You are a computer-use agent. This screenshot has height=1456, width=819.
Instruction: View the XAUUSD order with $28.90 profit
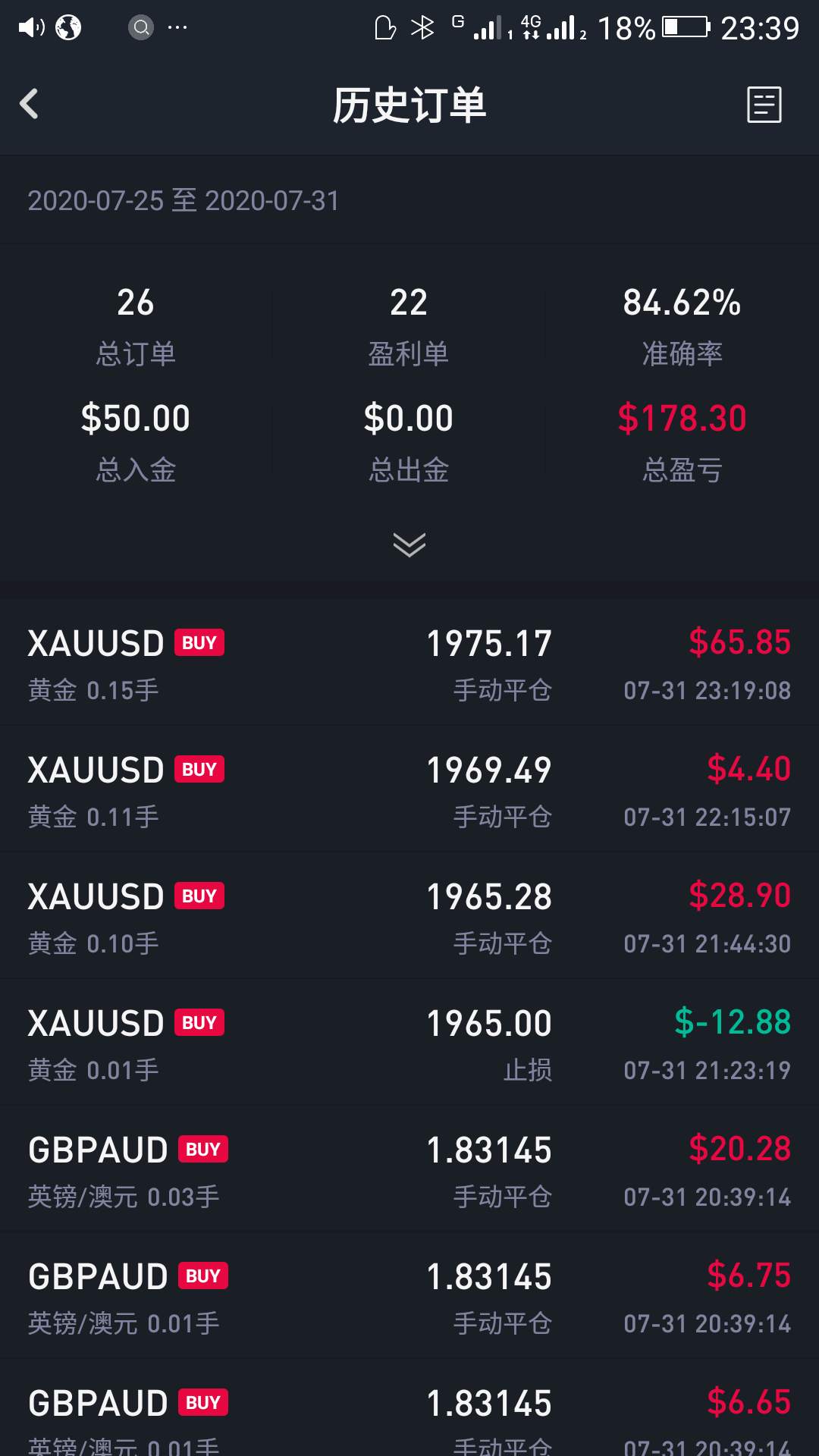click(x=409, y=916)
